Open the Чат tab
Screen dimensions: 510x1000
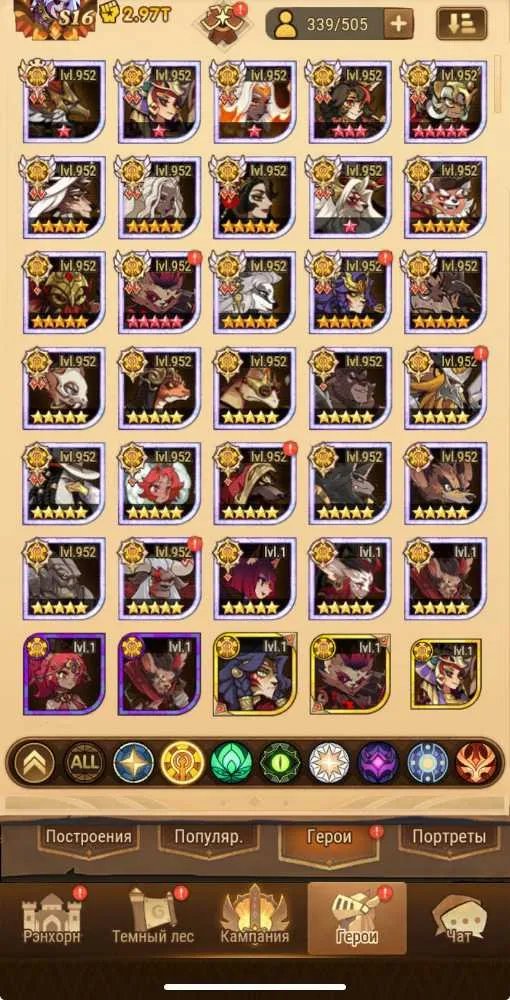[x=459, y=918]
